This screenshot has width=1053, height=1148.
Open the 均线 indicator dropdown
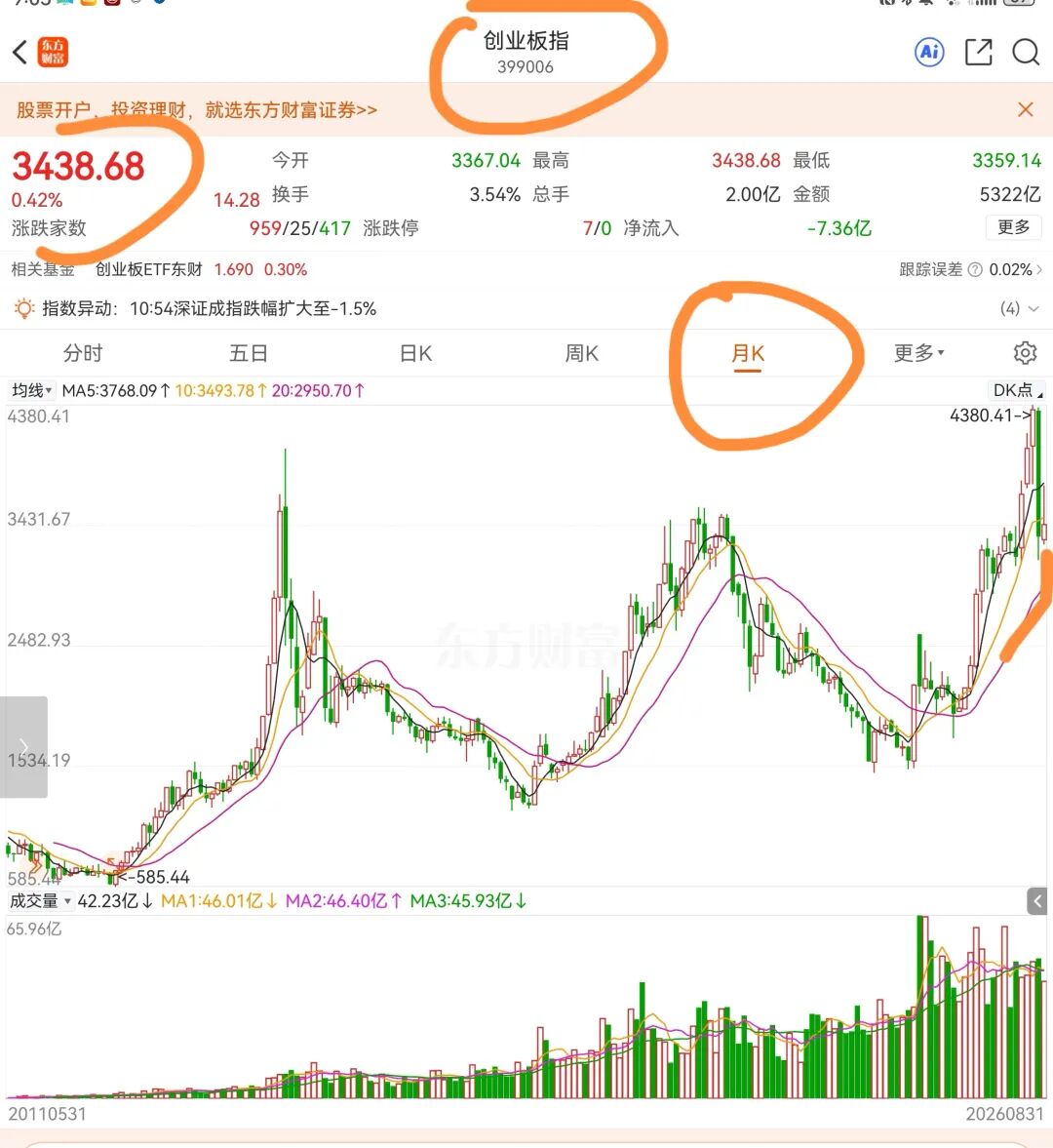[x=31, y=390]
